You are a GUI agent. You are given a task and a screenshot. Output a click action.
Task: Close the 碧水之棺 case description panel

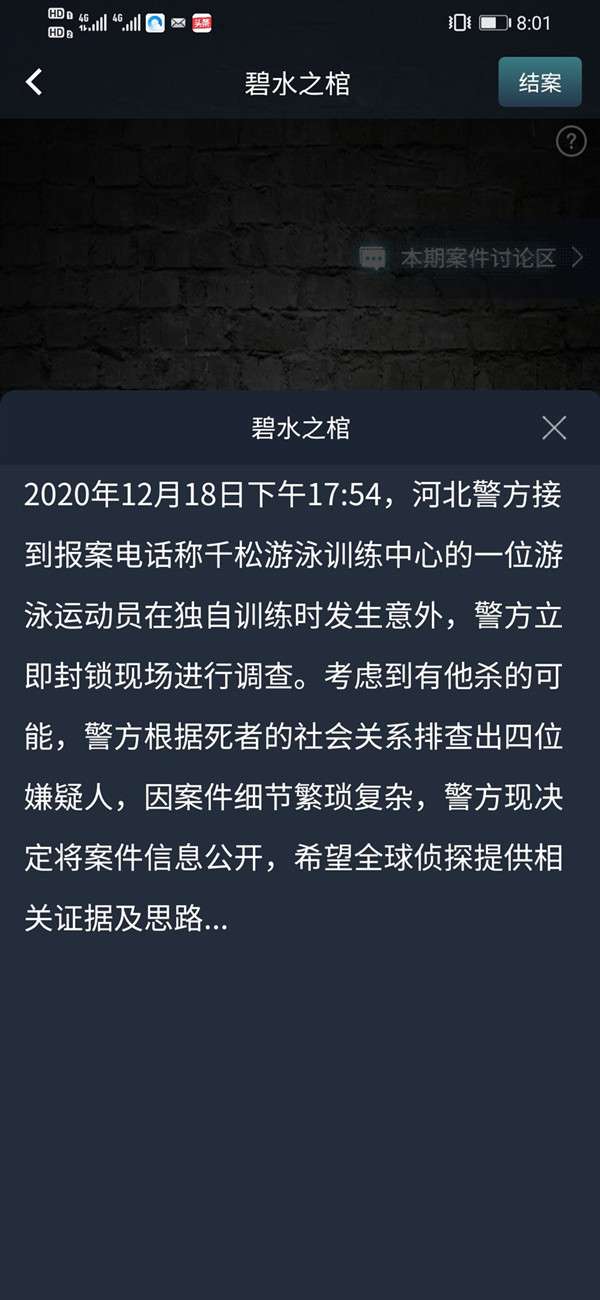554,428
